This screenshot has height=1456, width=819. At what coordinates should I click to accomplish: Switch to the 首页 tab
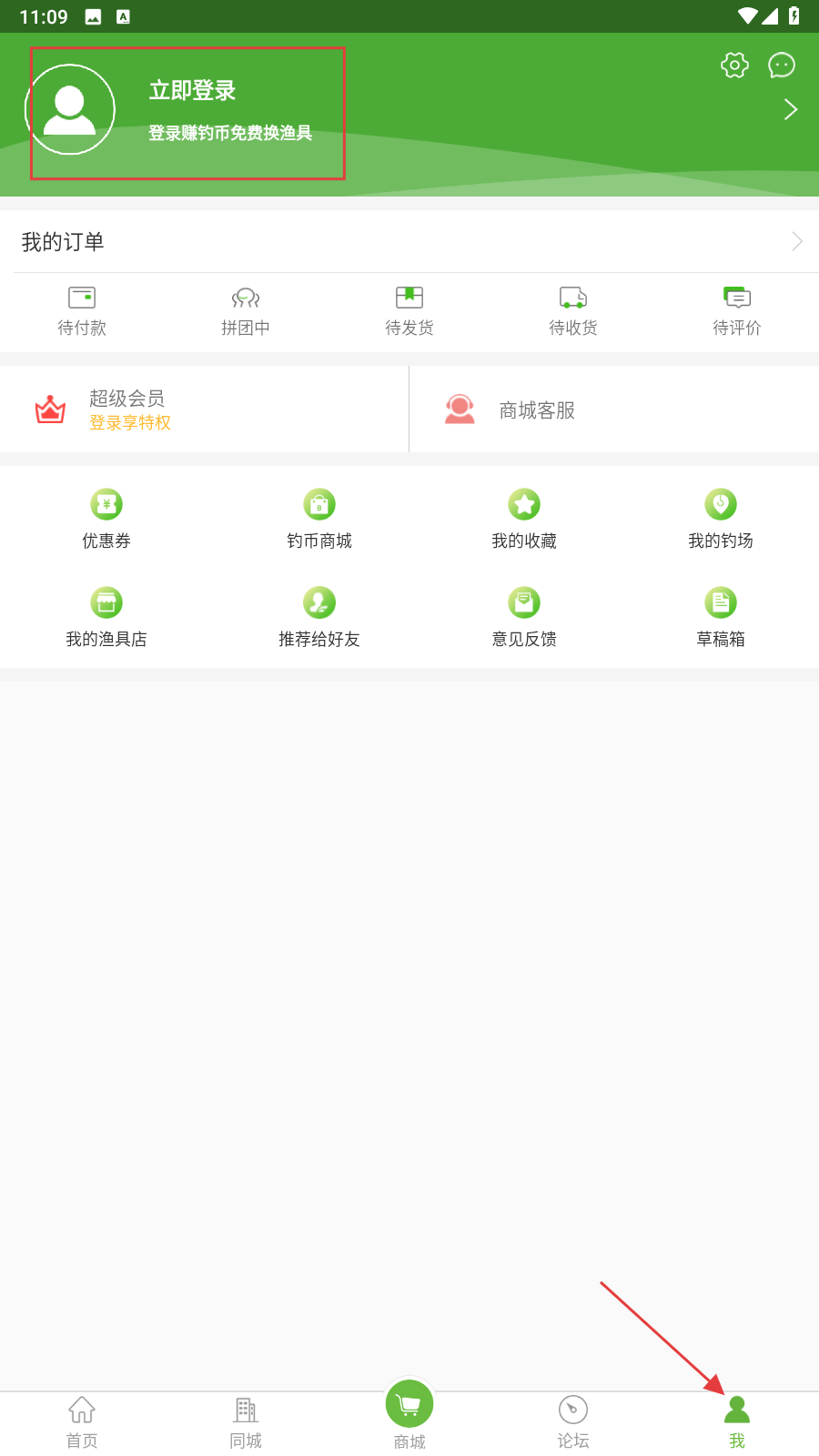pos(82,1423)
